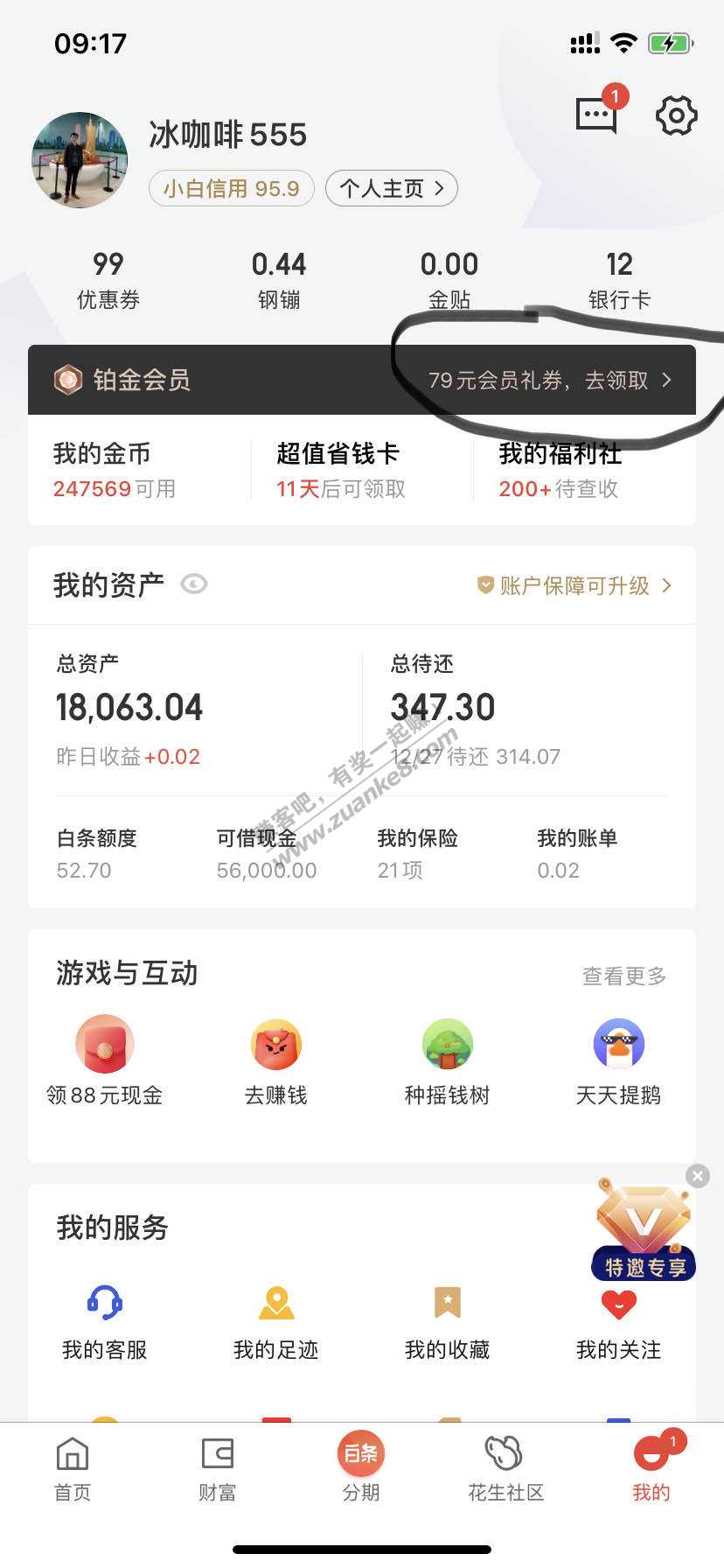
Task: Open the 银行卡 bank cards count
Action: point(619,280)
